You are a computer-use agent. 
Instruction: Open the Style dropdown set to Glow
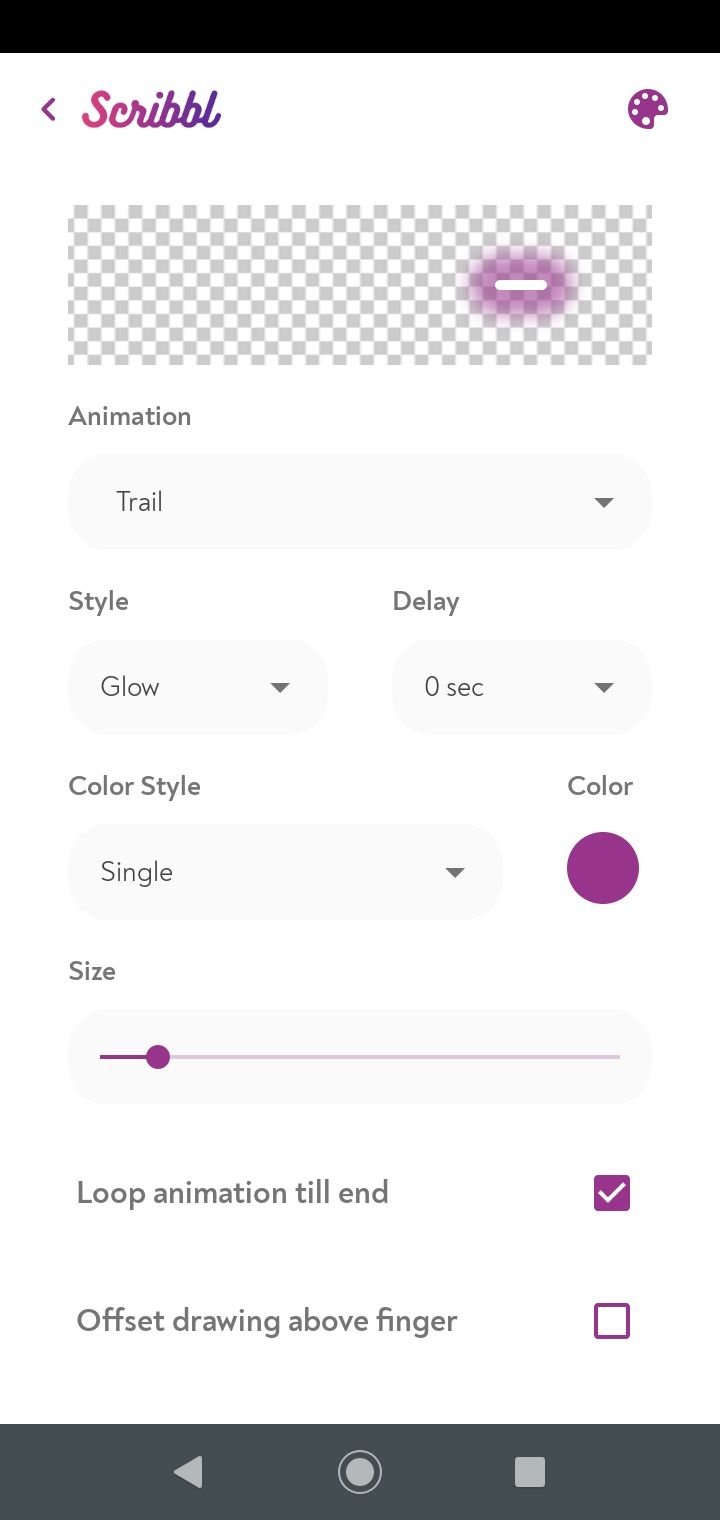(x=198, y=687)
